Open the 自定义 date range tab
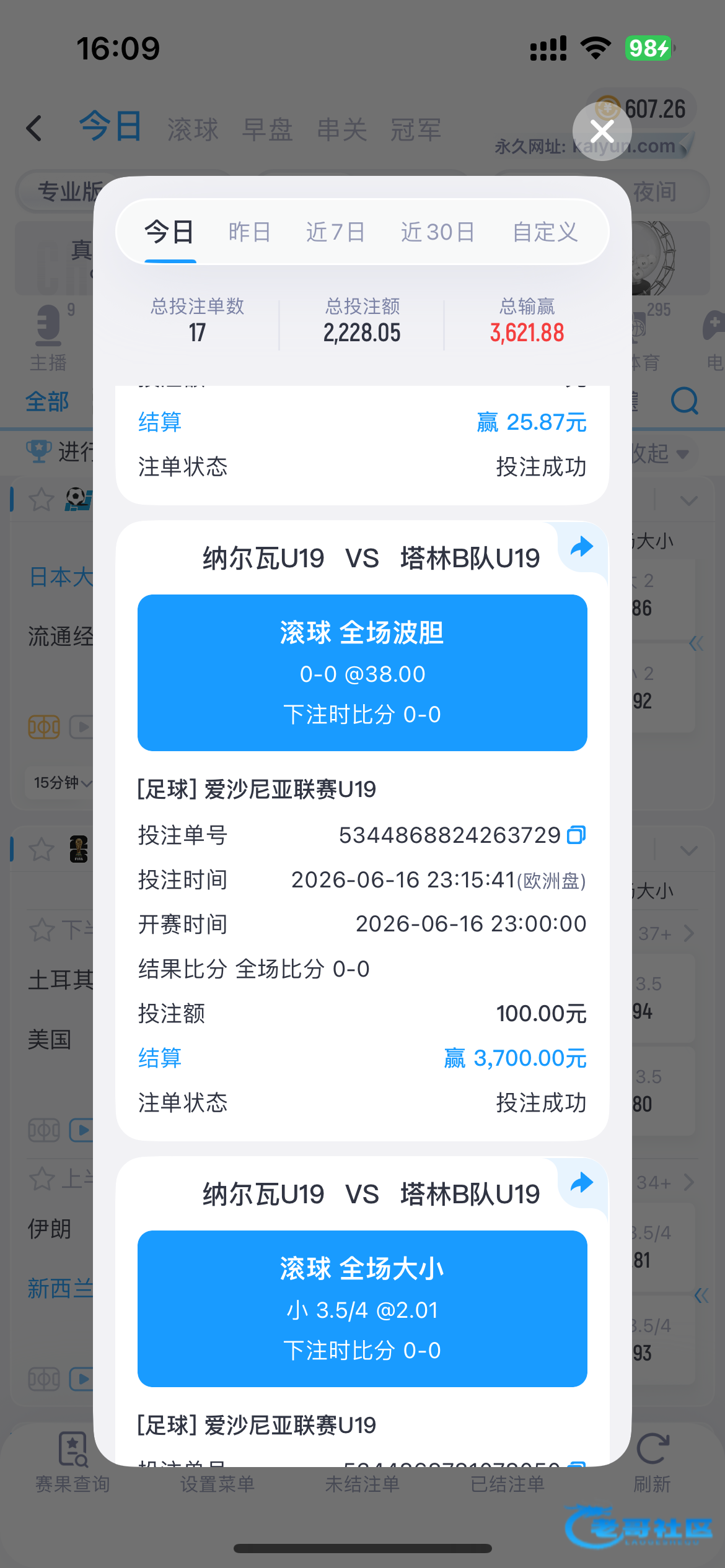The image size is (725, 1568). click(545, 232)
